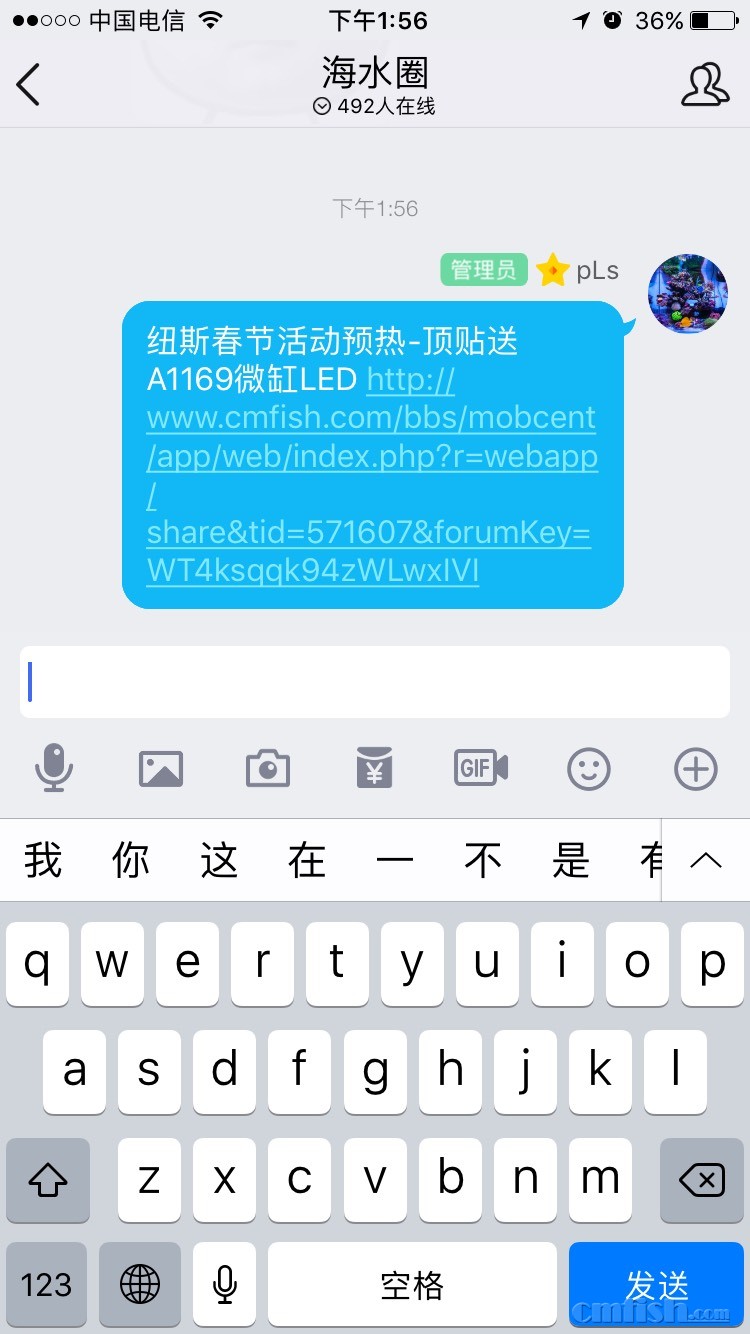Record a voice message with the microphone icon
Image resolution: width=750 pixels, height=1334 pixels.
tap(53, 769)
